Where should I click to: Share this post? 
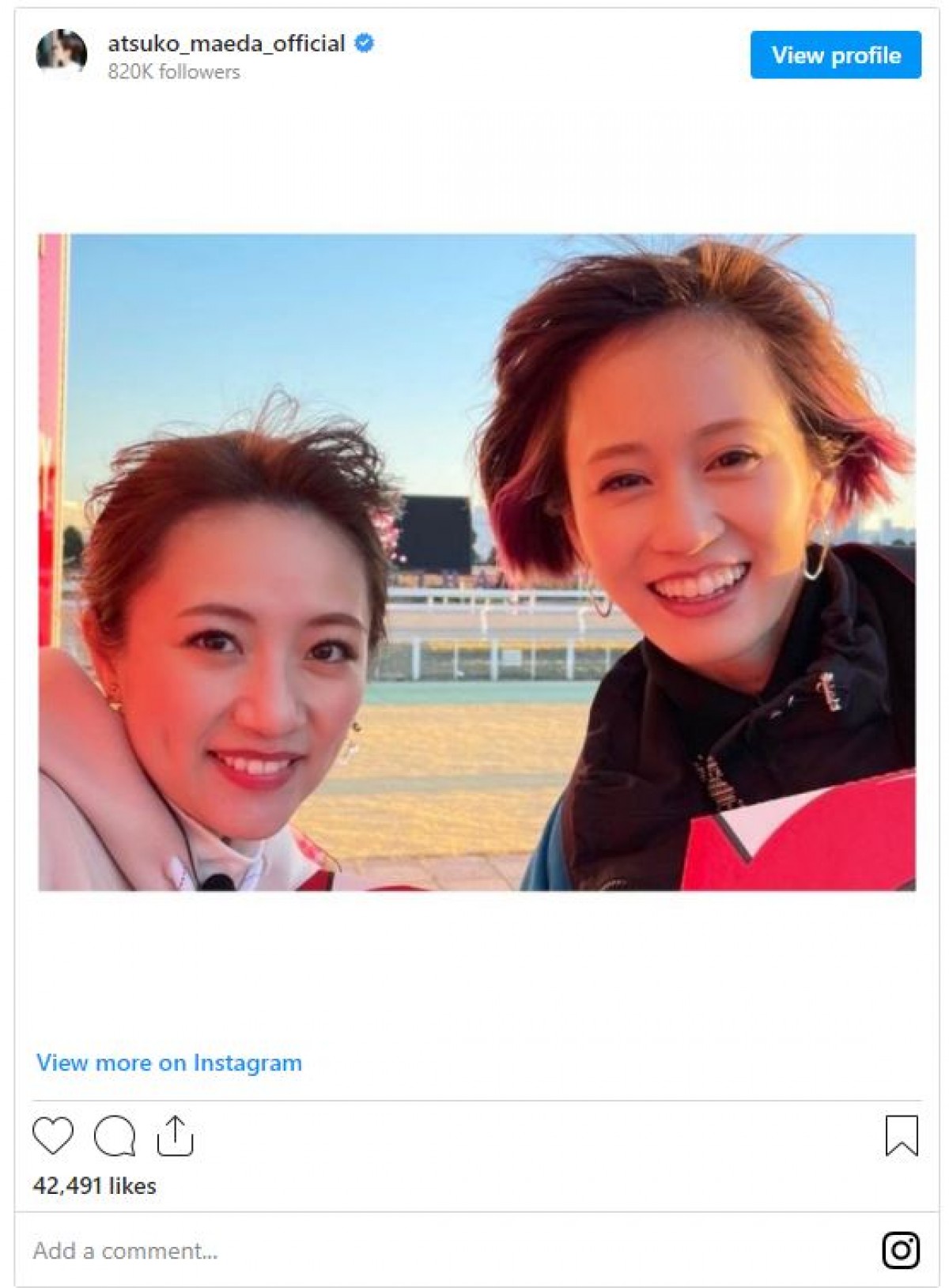(x=175, y=1135)
